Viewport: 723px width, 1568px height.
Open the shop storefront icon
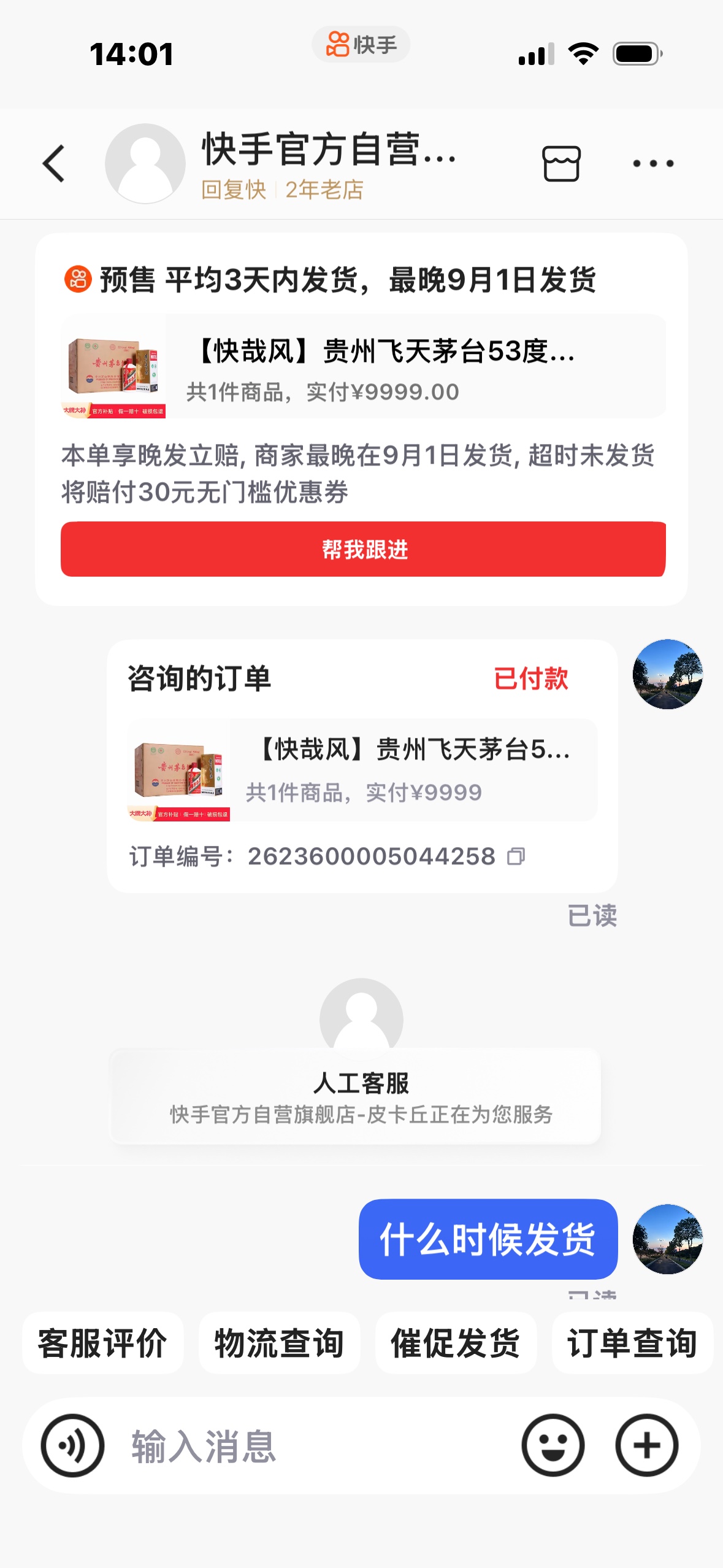(561, 164)
